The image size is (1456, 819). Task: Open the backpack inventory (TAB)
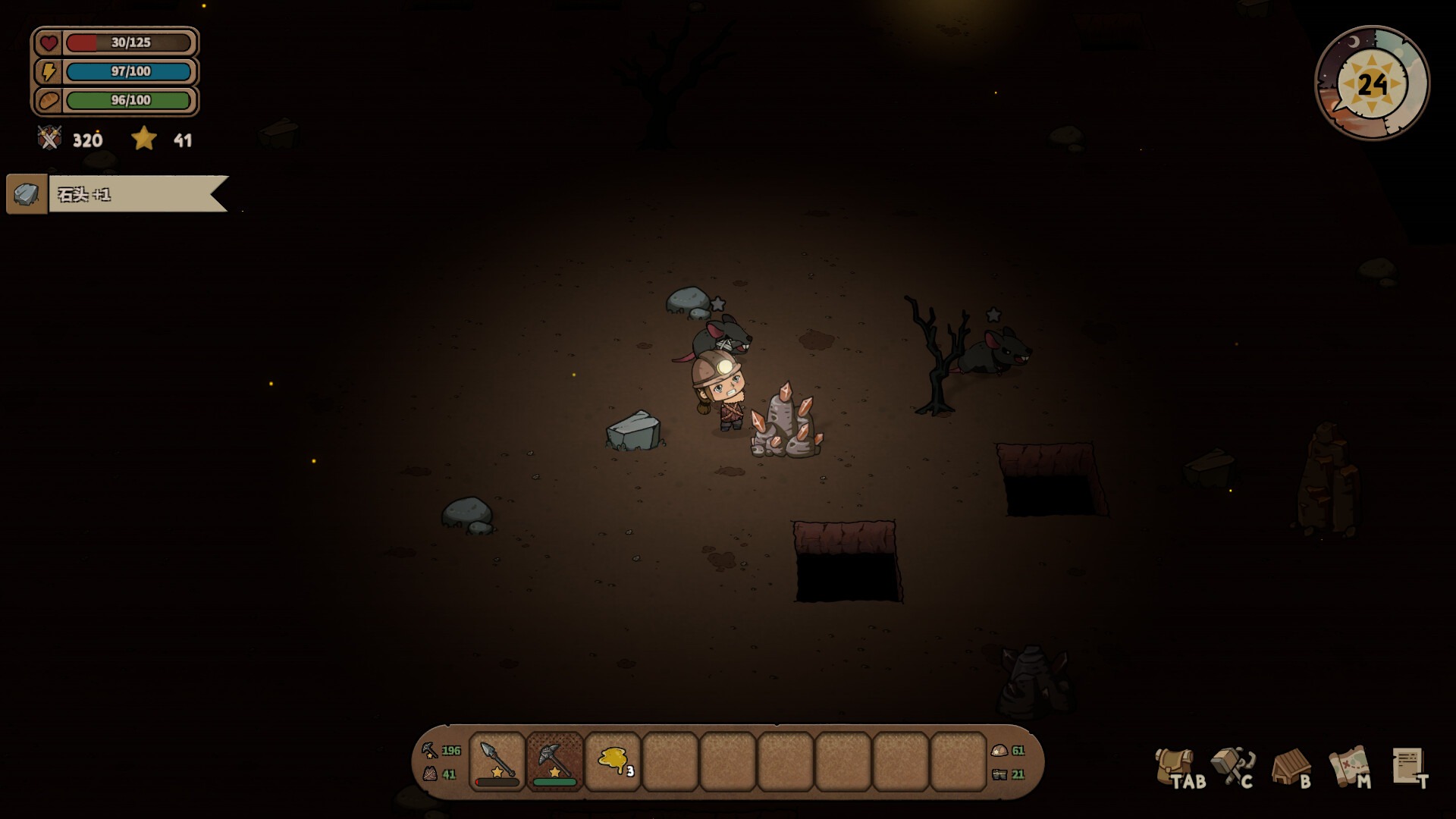tap(1175, 766)
